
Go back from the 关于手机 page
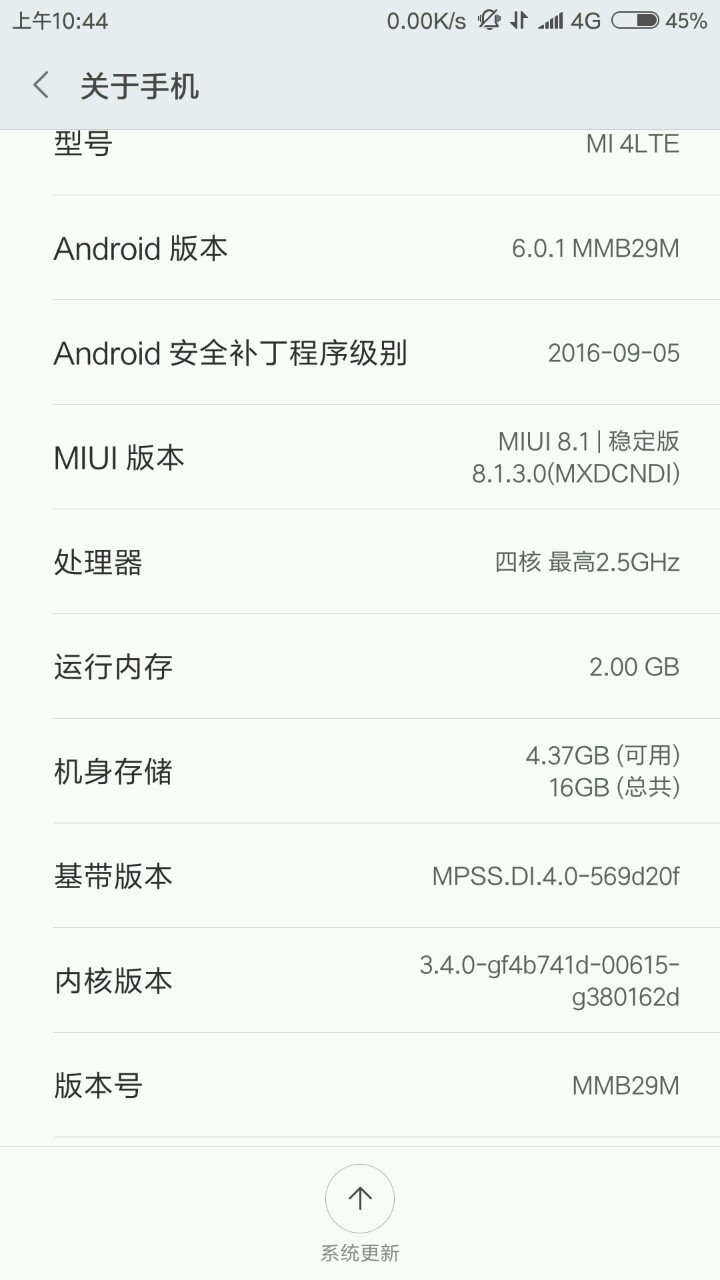pos(41,86)
